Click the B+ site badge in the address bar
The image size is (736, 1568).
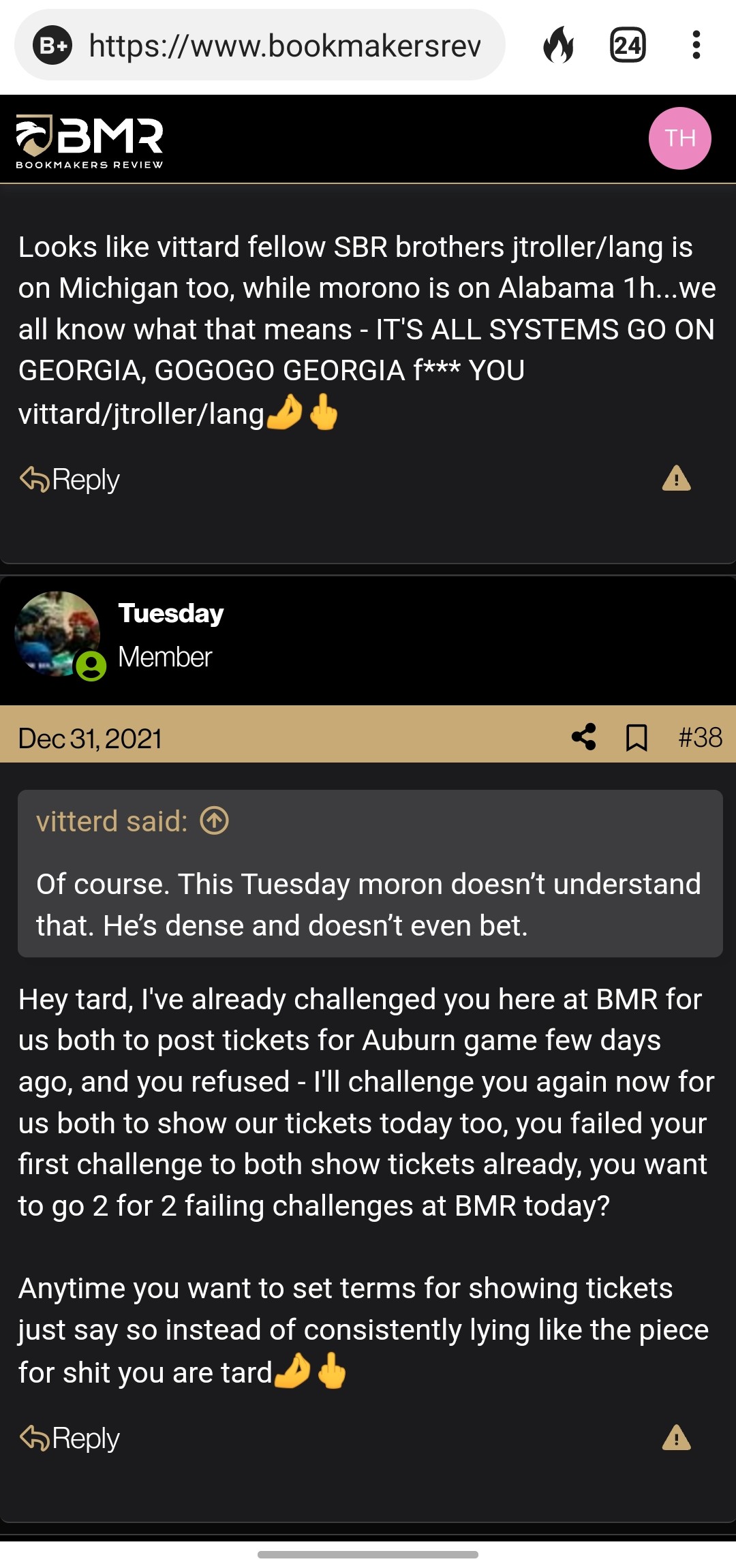pyautogui.click(x=51, y=46)
